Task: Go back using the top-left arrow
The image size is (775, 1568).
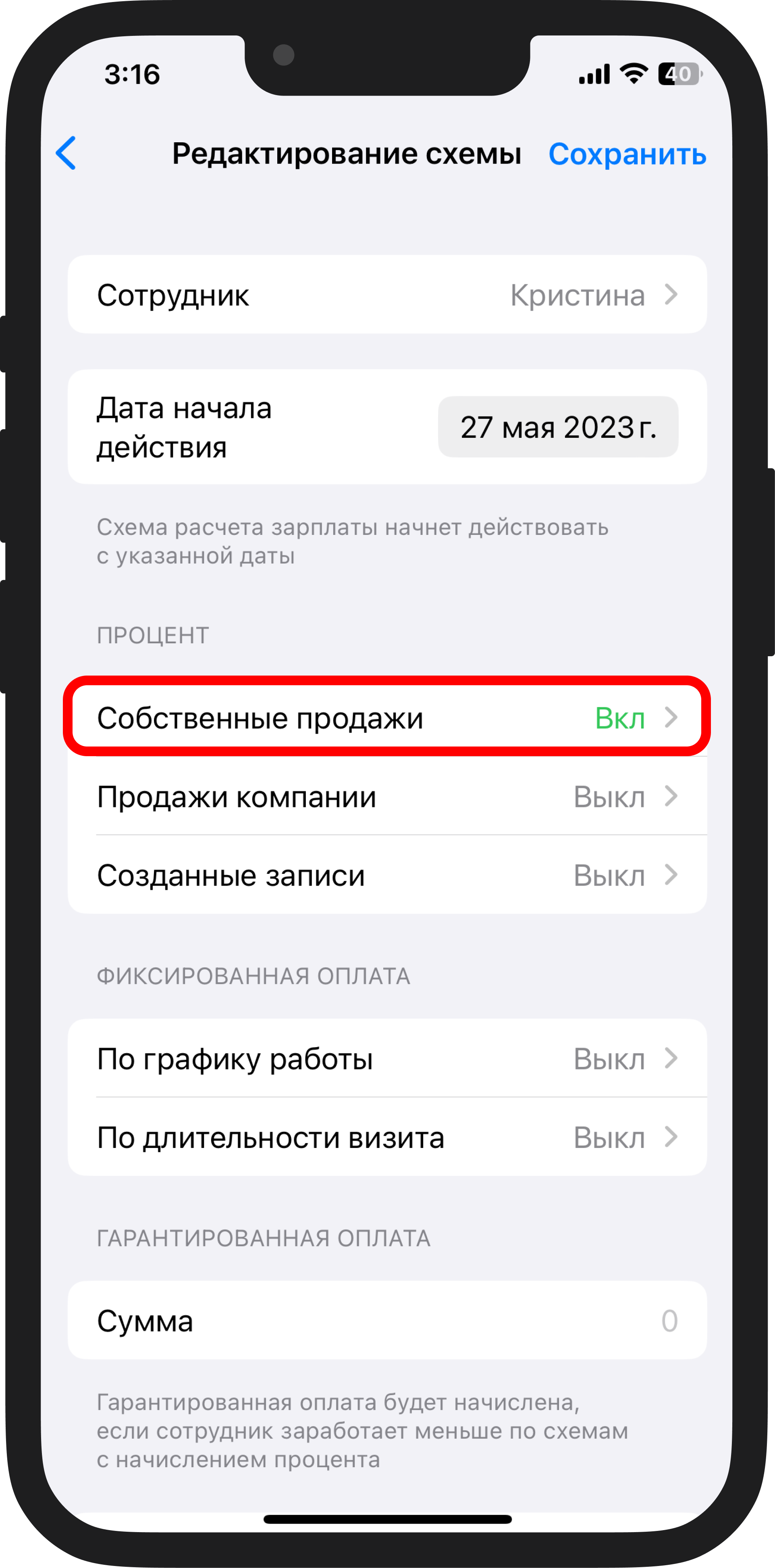Action: [66, 153]
